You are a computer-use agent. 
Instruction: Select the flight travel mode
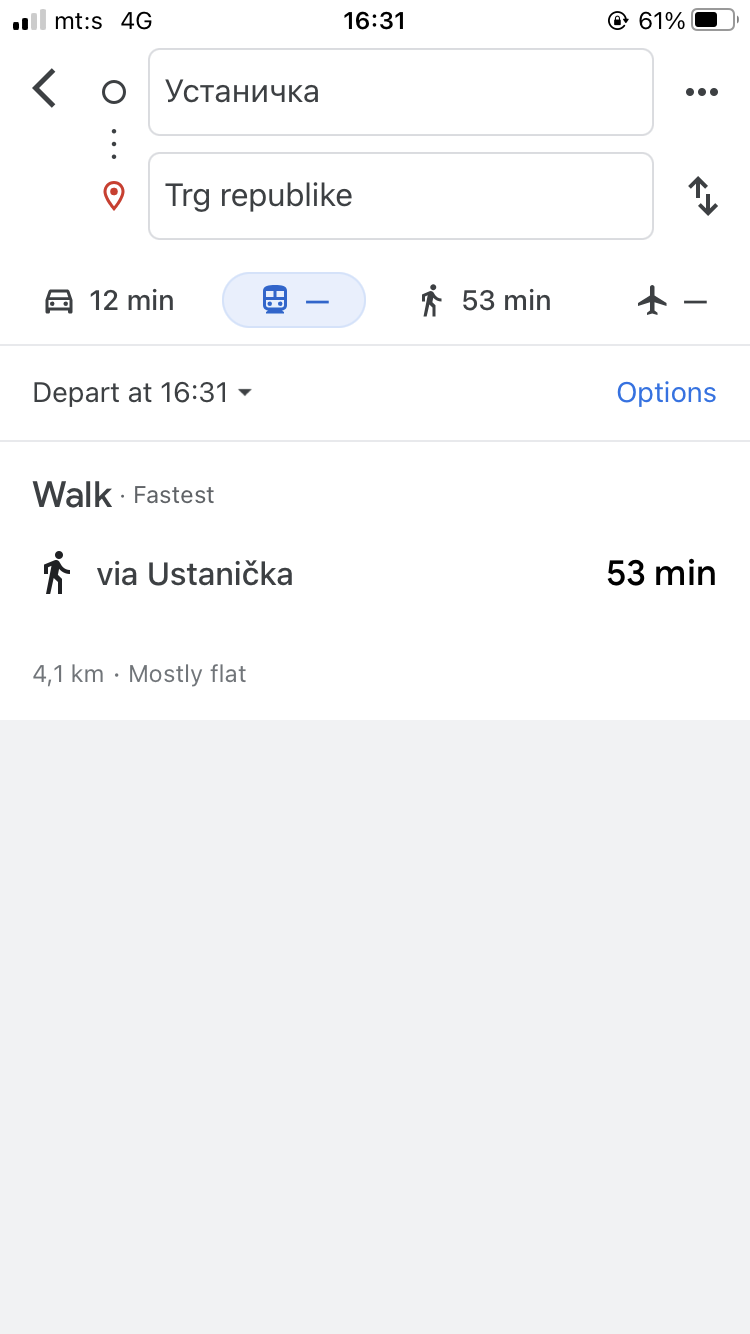click(x=672, y=301)
